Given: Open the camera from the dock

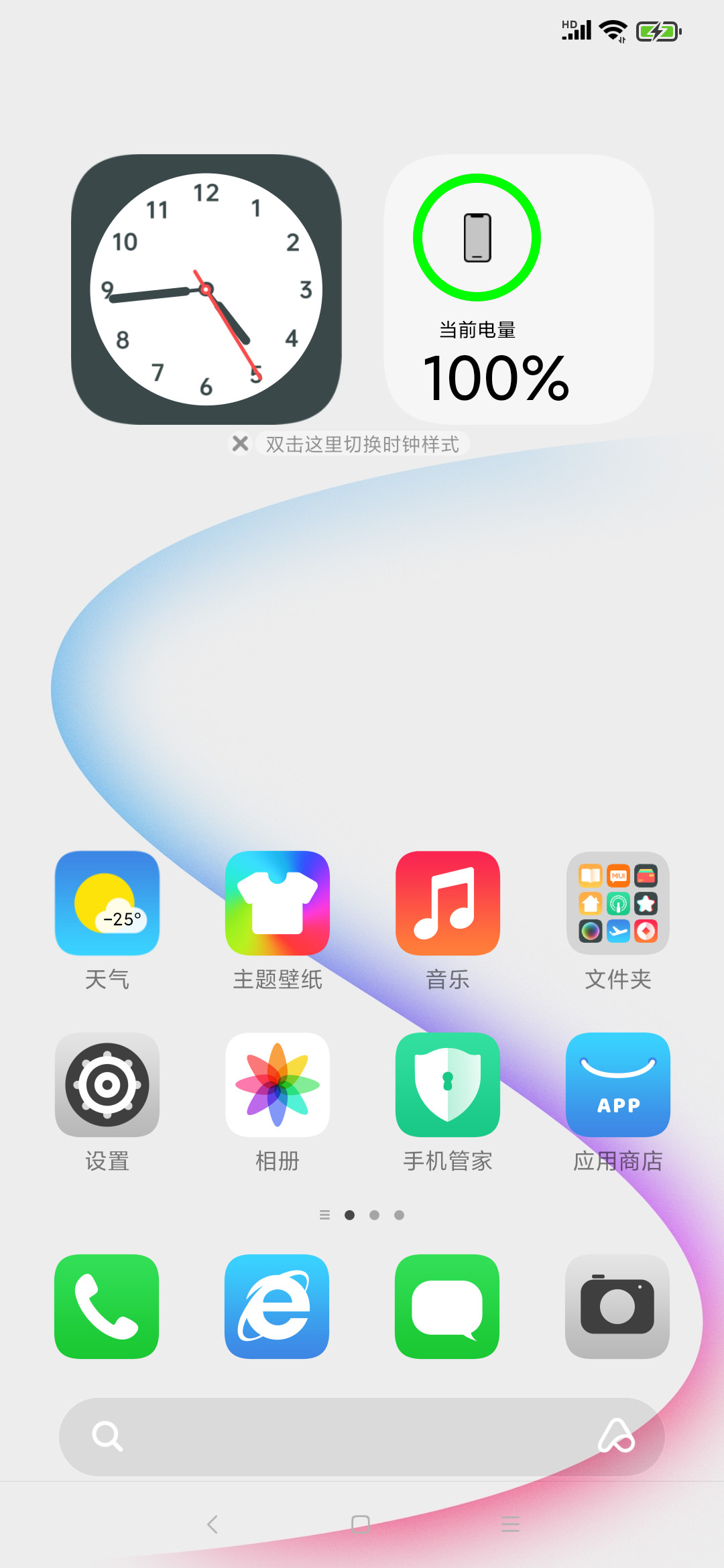Looking at the screenshot, I should pyautogui.click(x=617, y=1307).
